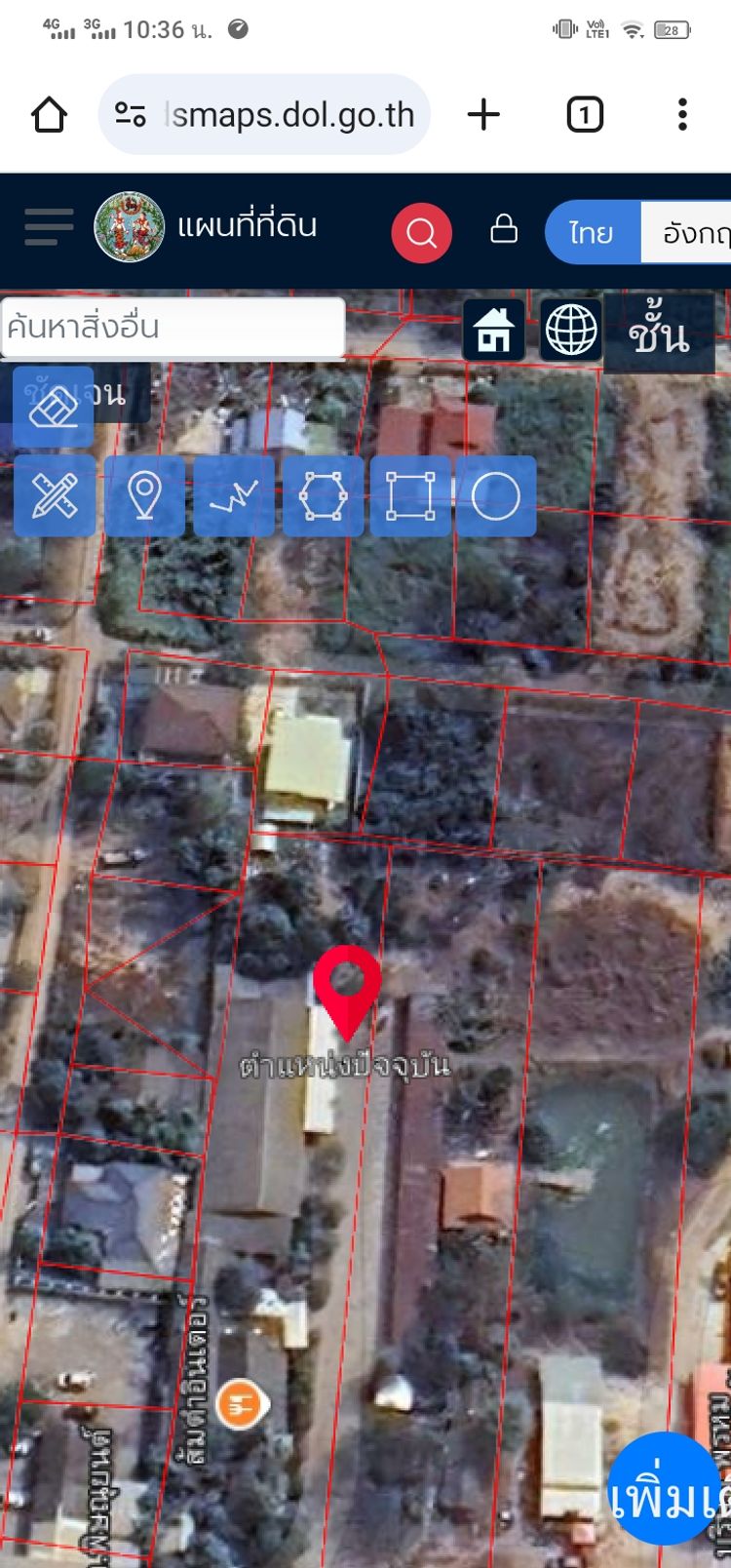This screenshot has height=1568, width=731.
Task: Switch language to ไทย
Action: (592, 233)
